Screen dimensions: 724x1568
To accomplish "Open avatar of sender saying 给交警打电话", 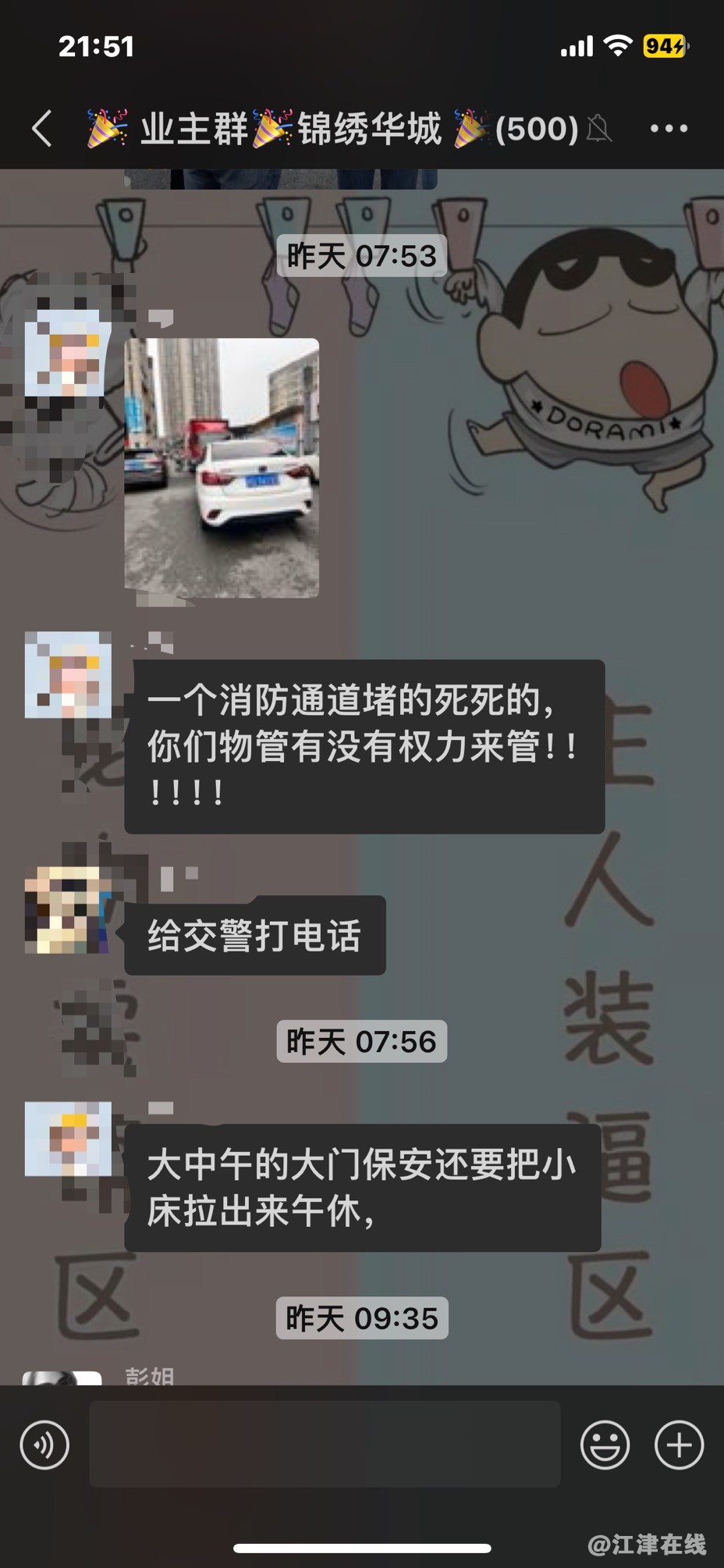I will coord(67,909).
